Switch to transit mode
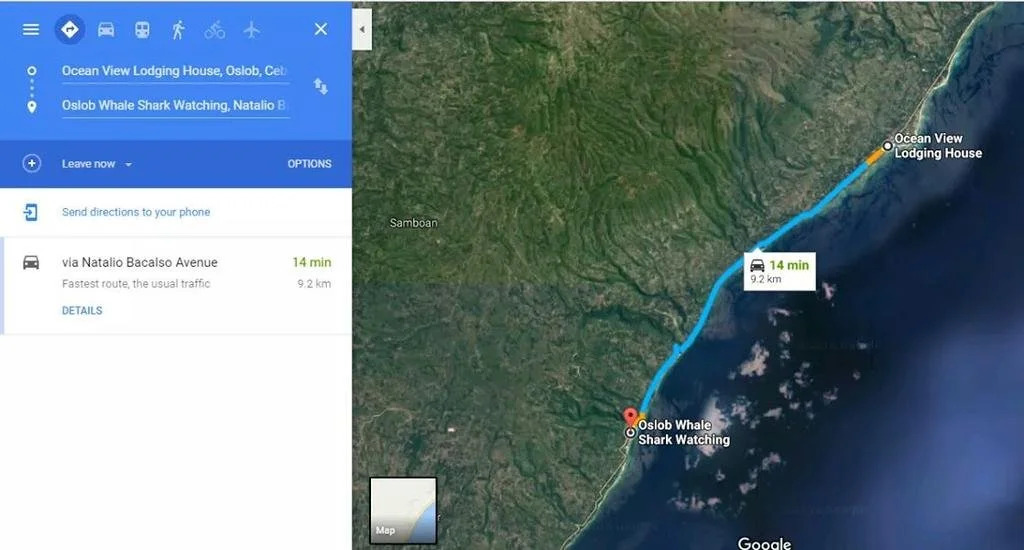The height and width of the screenshot is (550, 1024). [x=142, y=29]
